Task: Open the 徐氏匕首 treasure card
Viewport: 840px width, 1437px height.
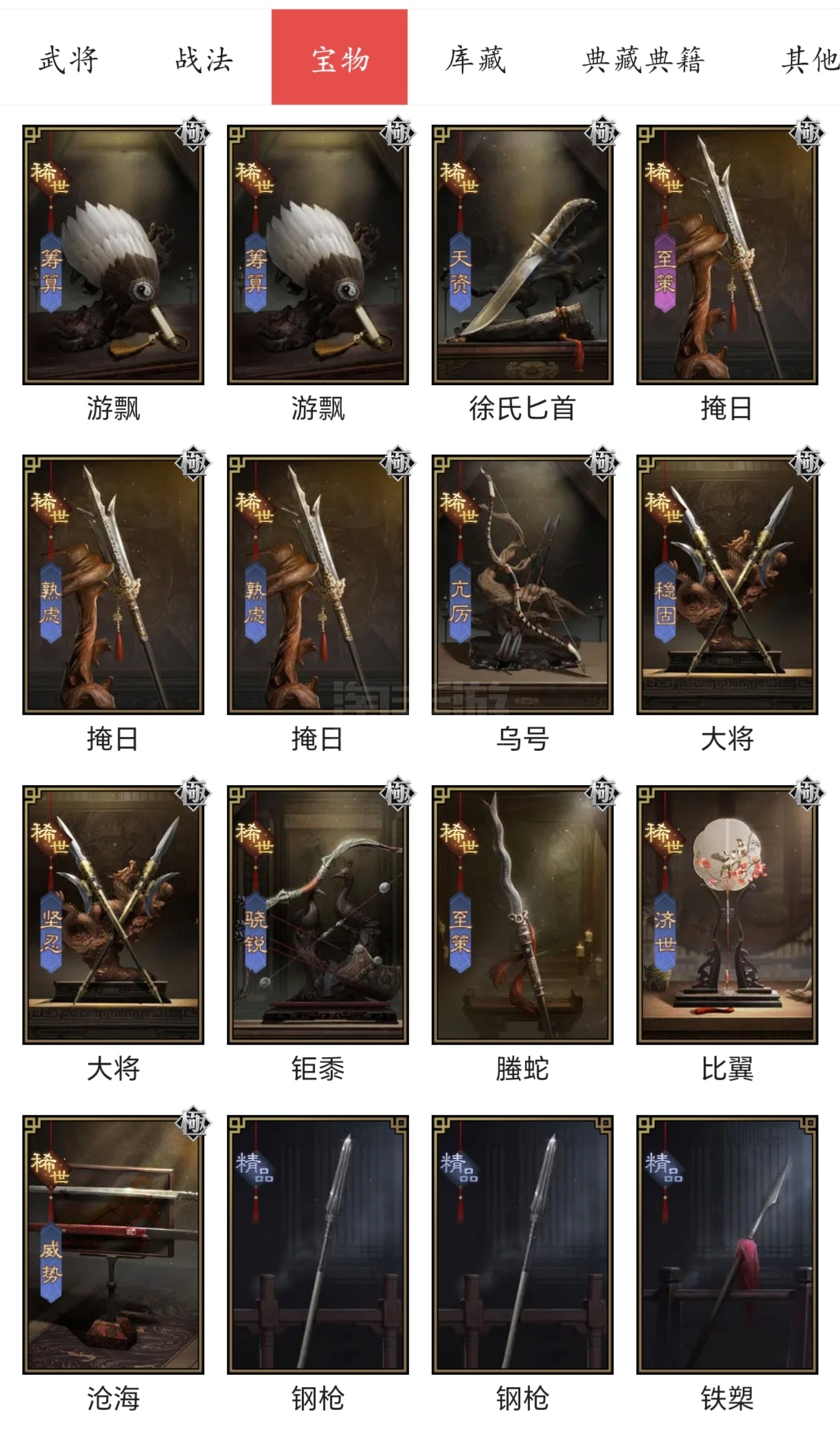Action: [x=522, y=256]
